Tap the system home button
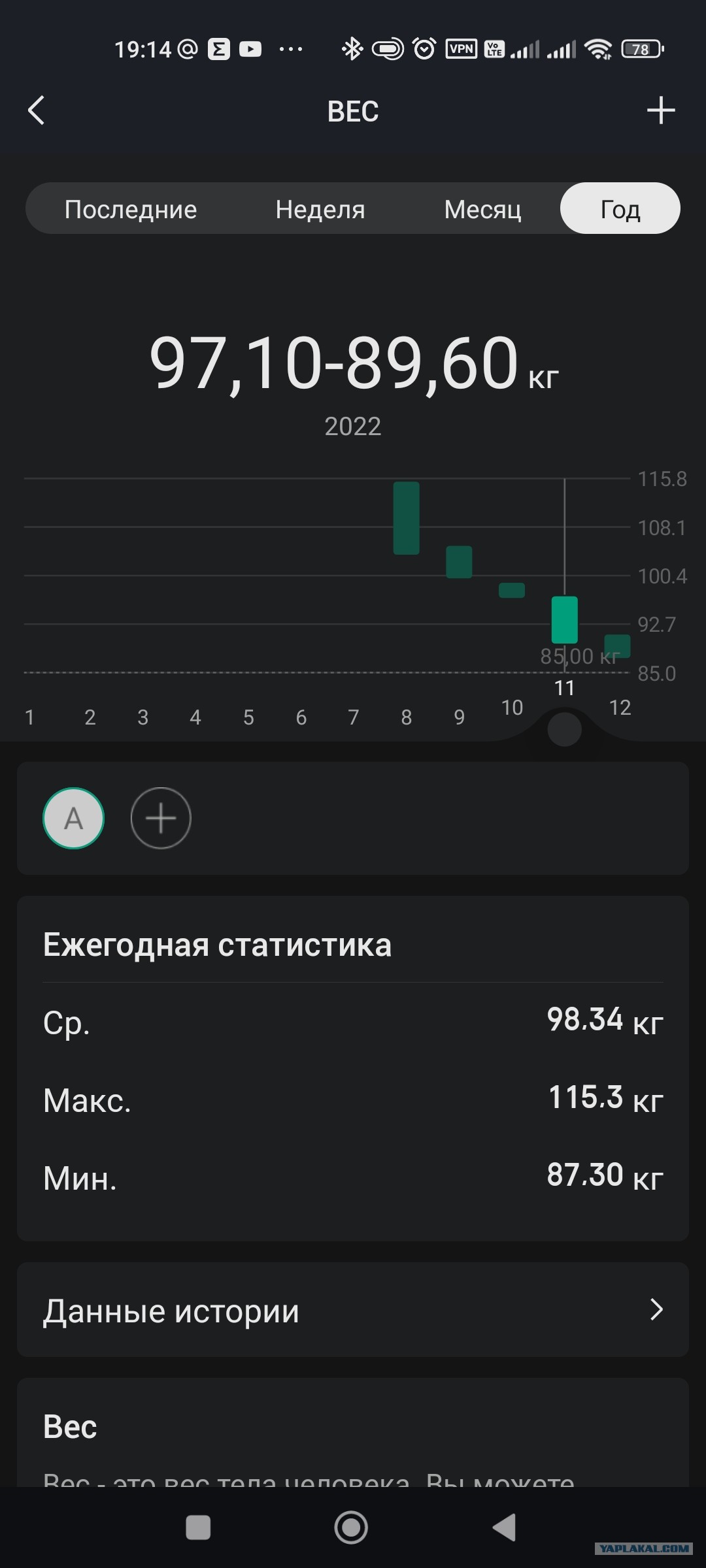 [x=351, y=1527]
